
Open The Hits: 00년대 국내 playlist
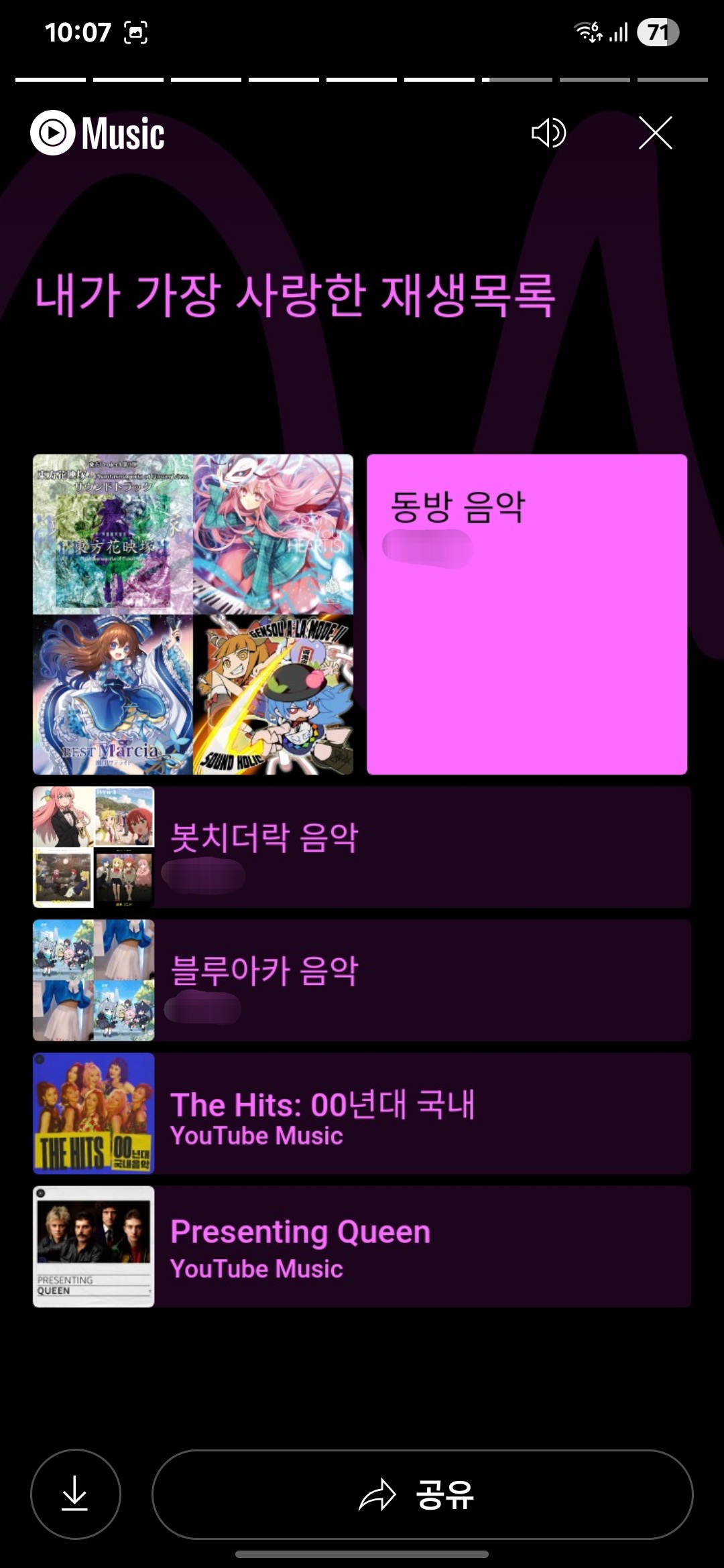362,1113
